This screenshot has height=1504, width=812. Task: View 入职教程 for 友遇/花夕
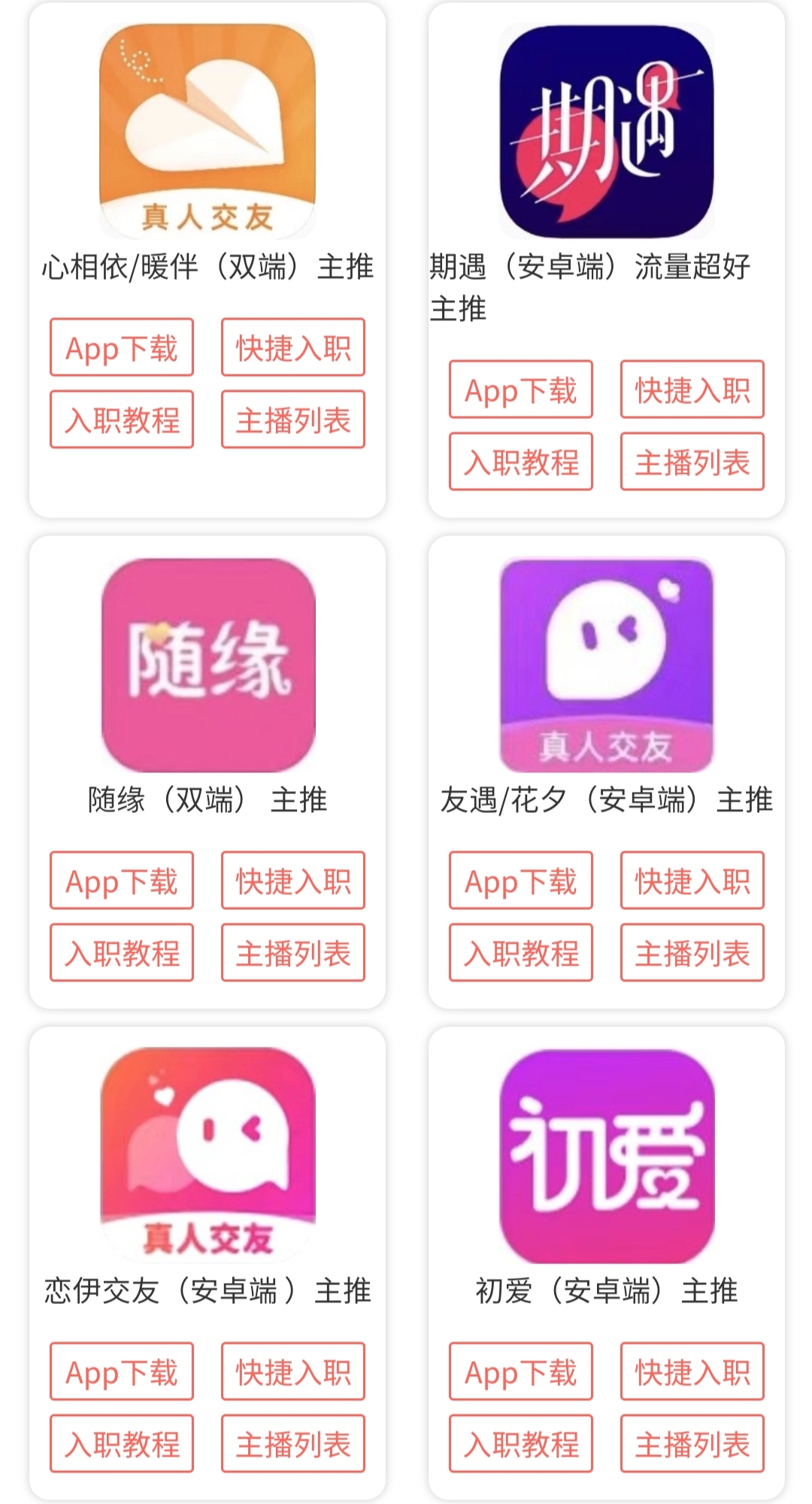pos(521,953)
